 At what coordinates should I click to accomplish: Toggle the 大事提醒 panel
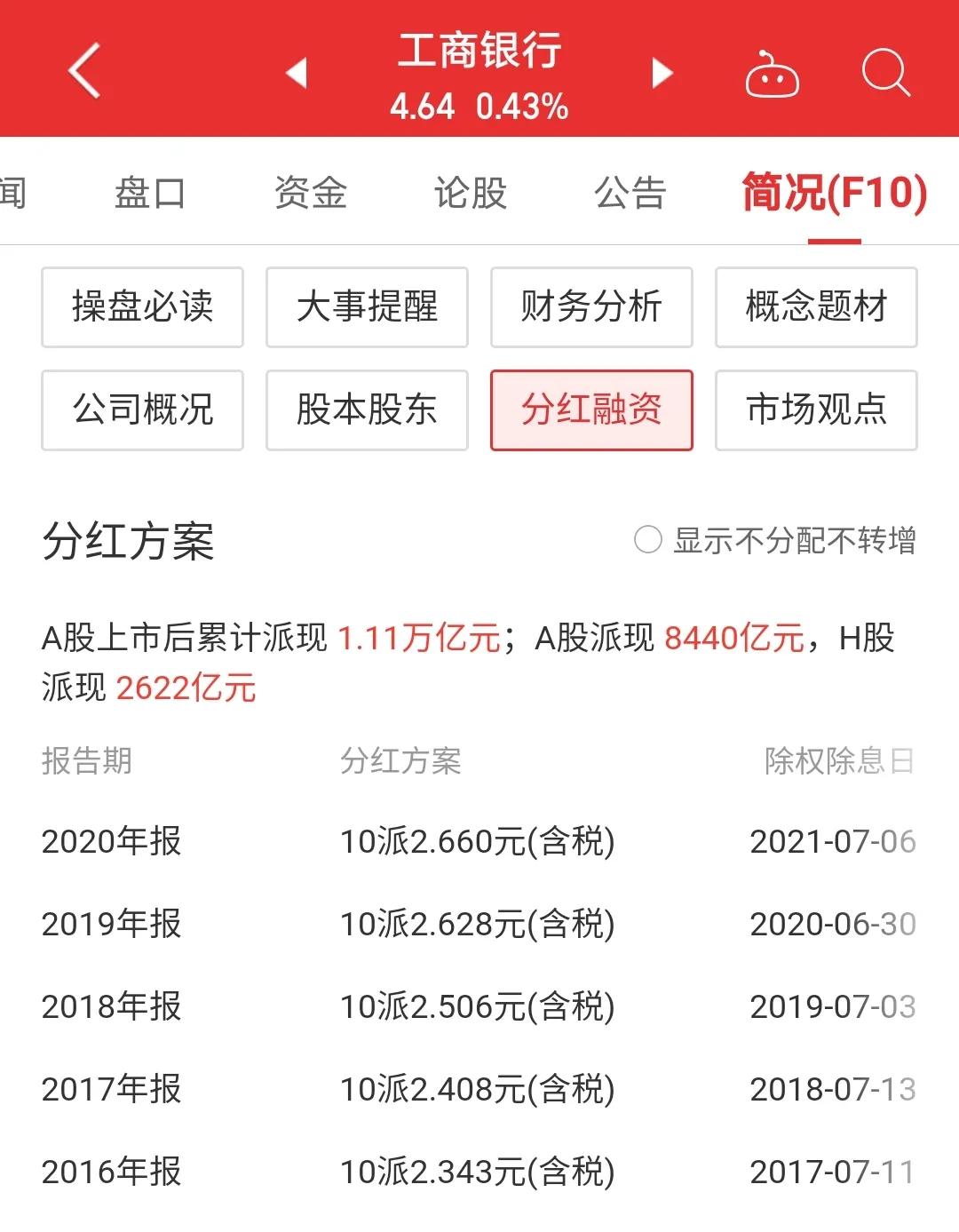click(x=367, y=306)
